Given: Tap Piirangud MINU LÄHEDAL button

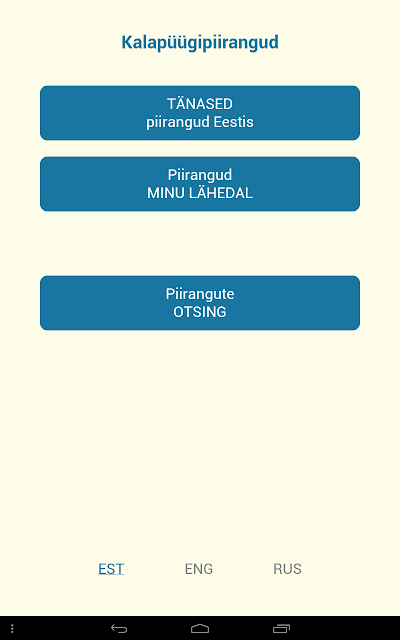Looking at the screenshot, I should (x=200, y=184).
